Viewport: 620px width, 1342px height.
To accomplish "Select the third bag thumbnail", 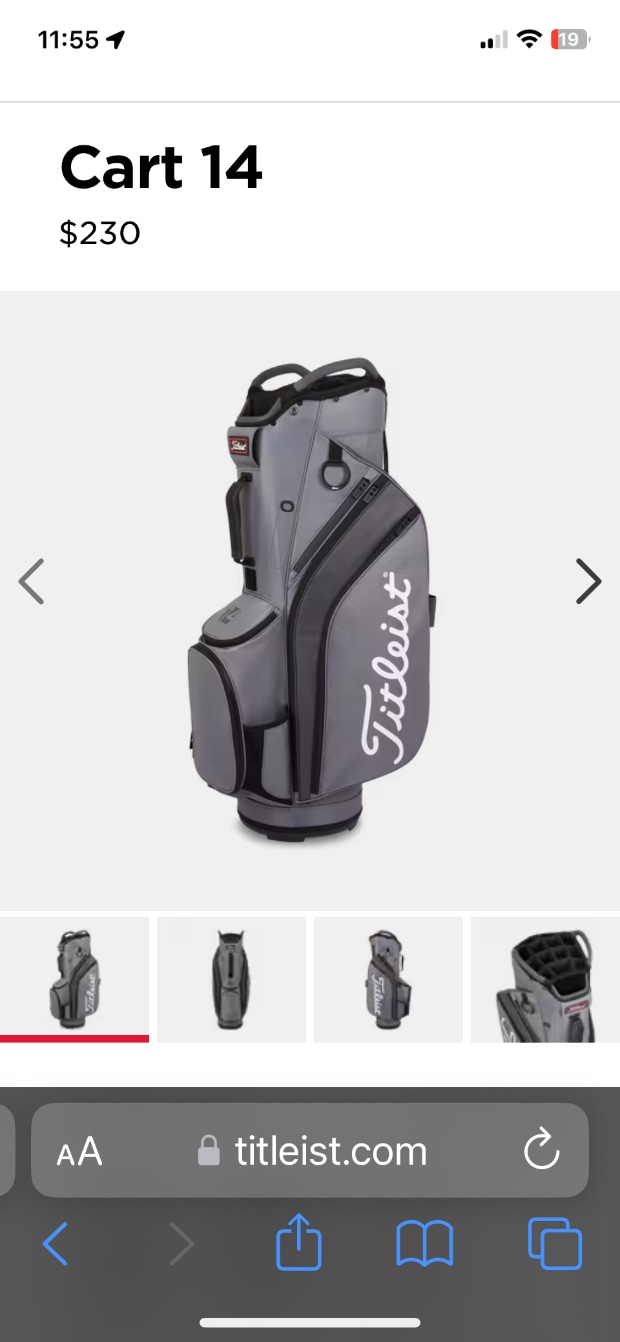I will [388, 979].
